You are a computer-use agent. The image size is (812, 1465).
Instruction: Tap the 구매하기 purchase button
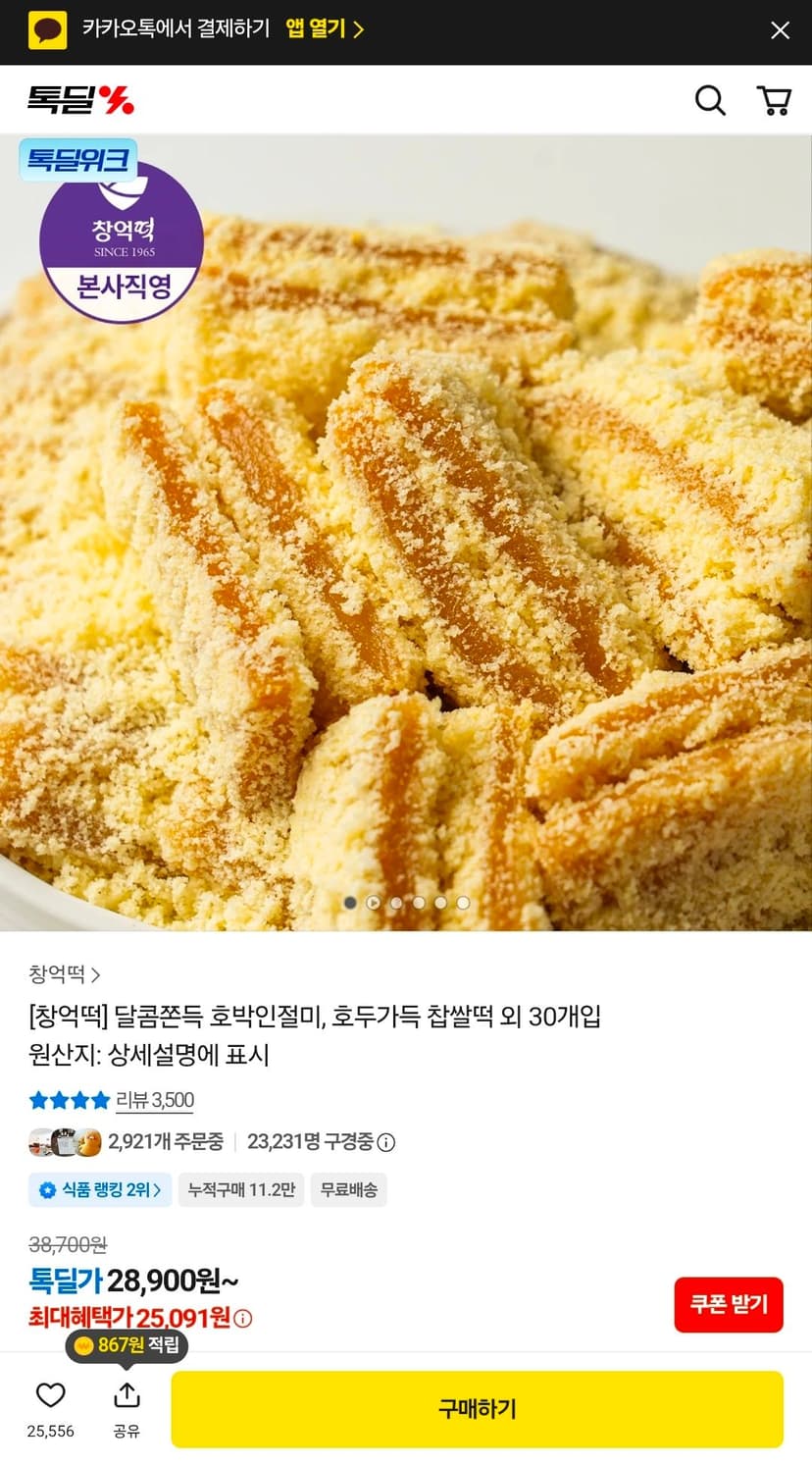[477, 1409]
